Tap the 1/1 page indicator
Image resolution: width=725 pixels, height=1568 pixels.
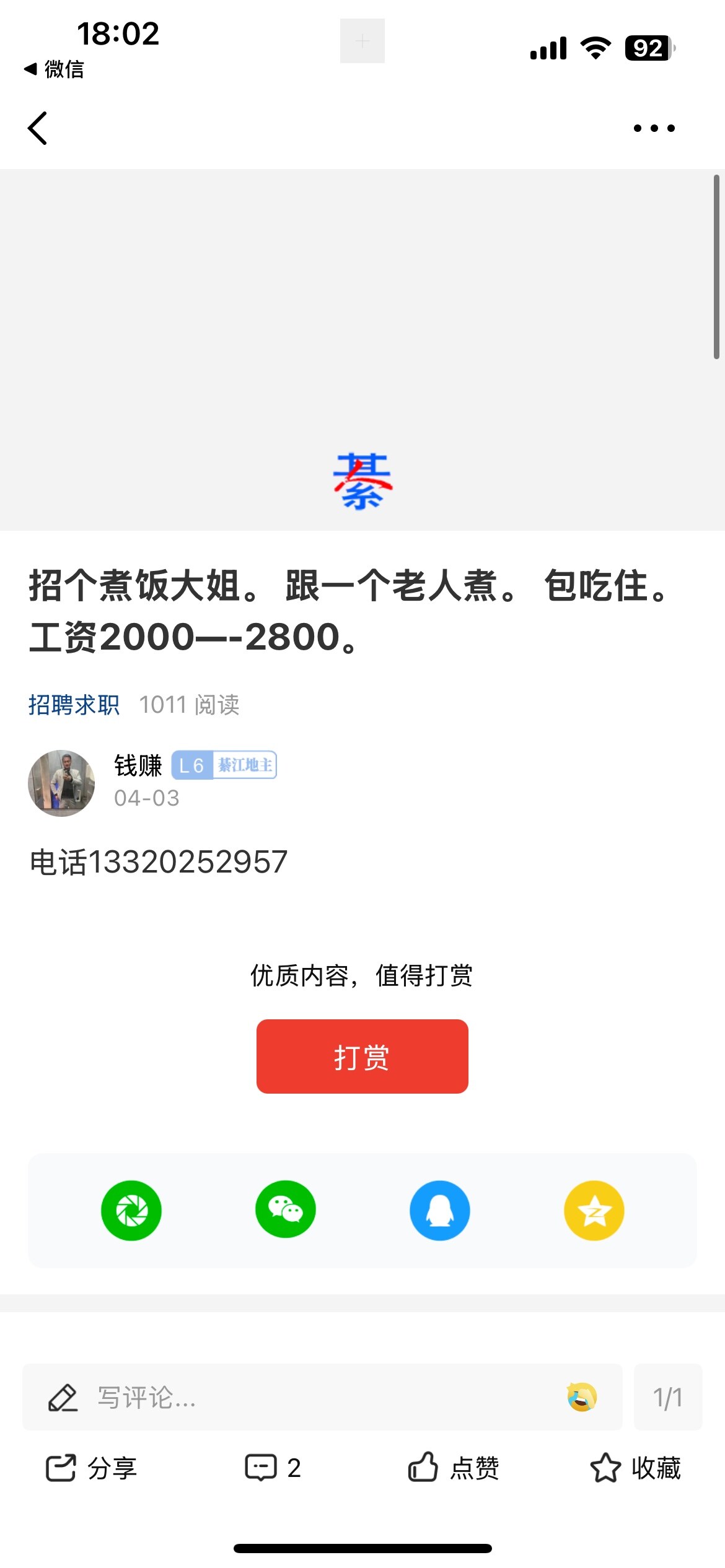pos(667,1397)
